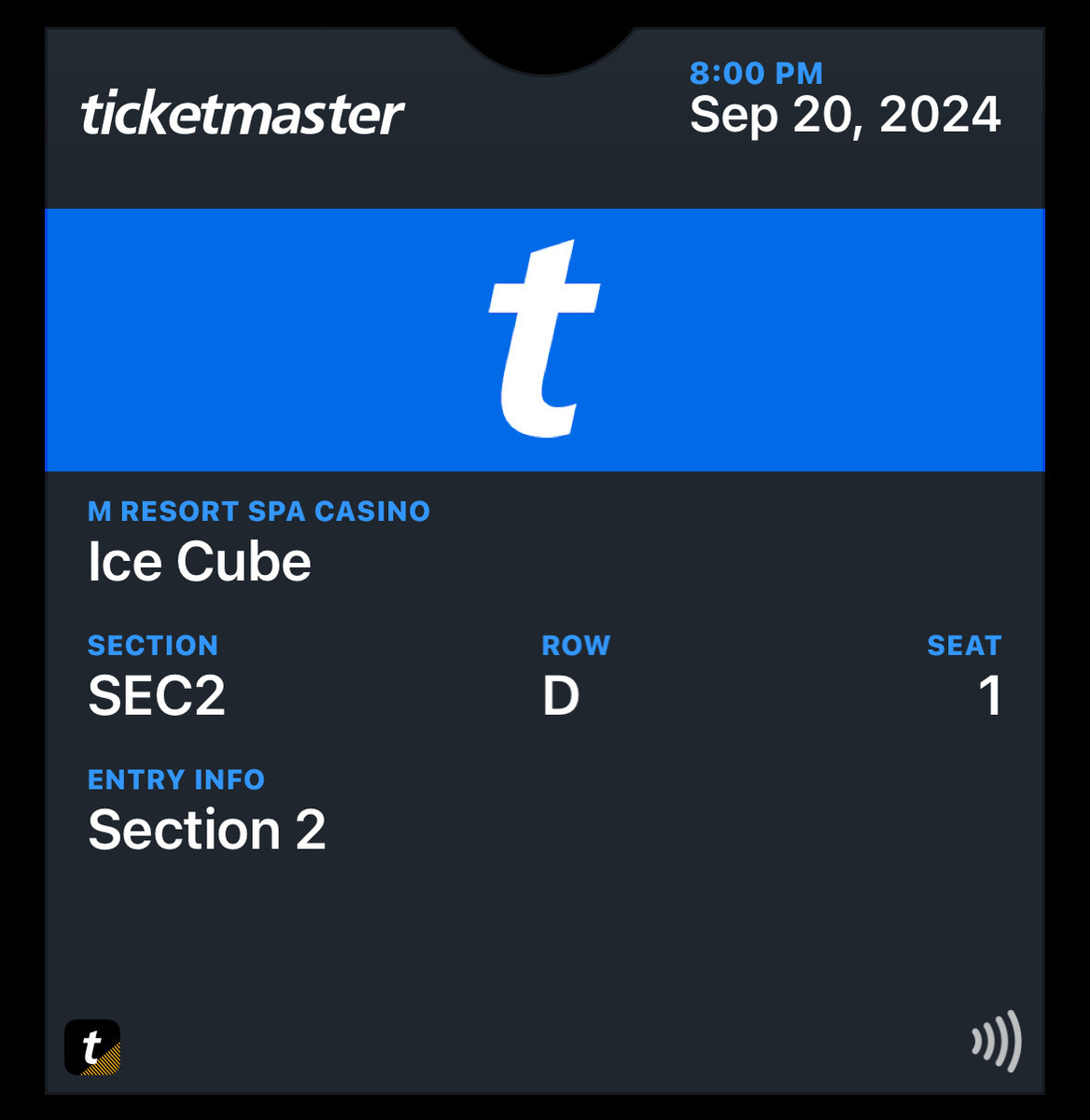Click the SECTION field heading

coord(153,645)
